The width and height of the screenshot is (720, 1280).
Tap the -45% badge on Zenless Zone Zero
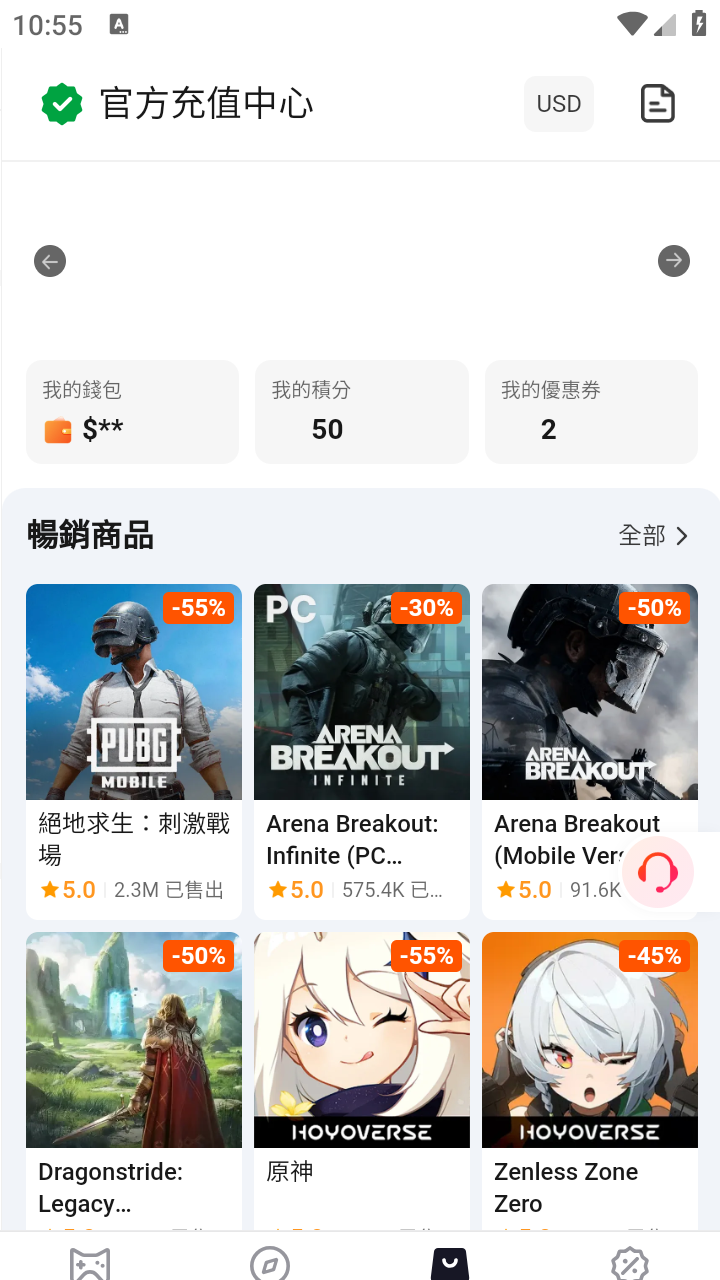(653, 956)
